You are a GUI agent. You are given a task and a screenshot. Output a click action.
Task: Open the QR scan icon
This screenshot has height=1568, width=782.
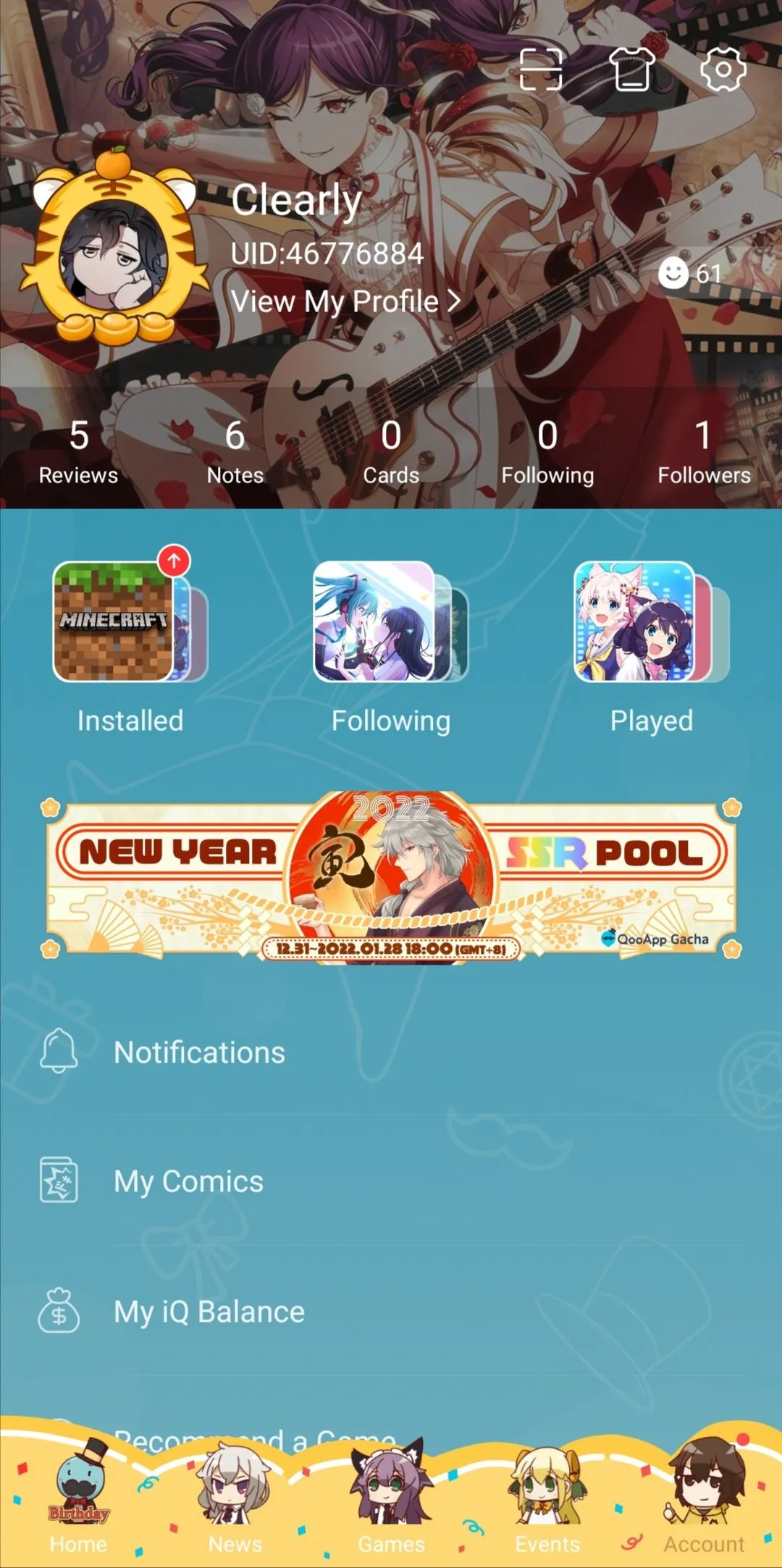(541, 70)
